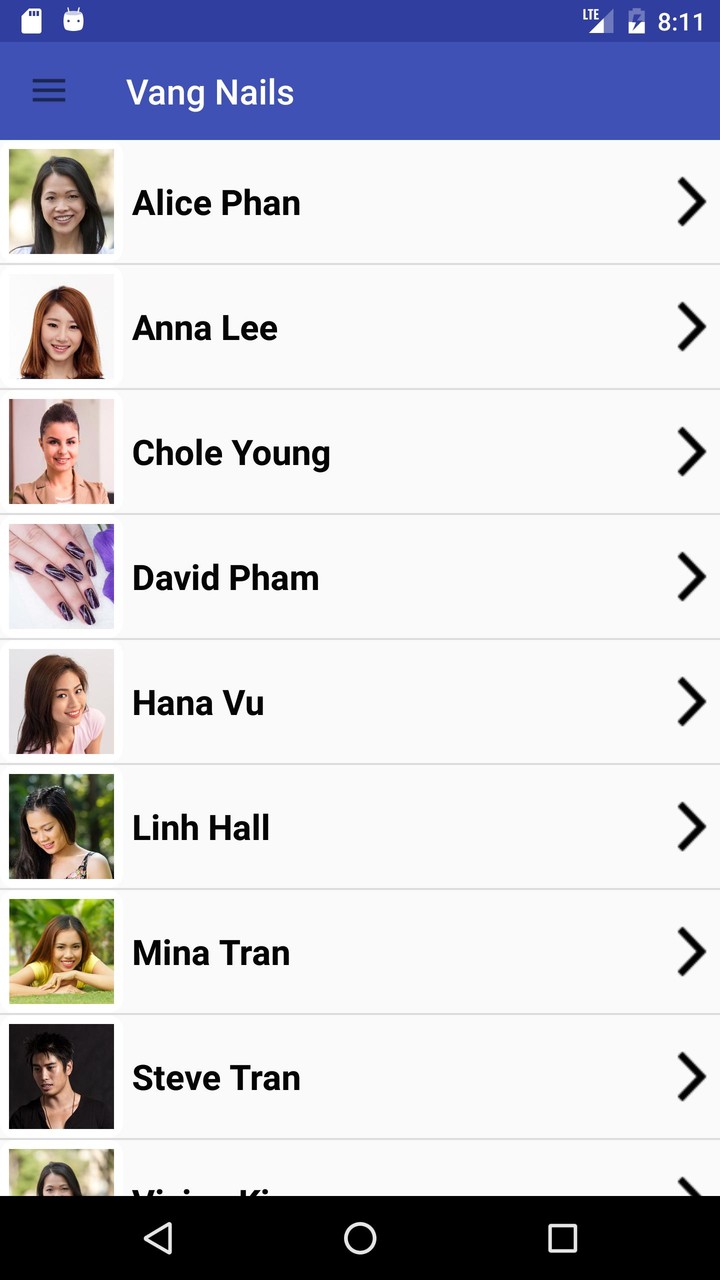This screenshot has height=1280, width=720.
Task: Tap the Vang Nails title
Action: (x=210, y=91)
